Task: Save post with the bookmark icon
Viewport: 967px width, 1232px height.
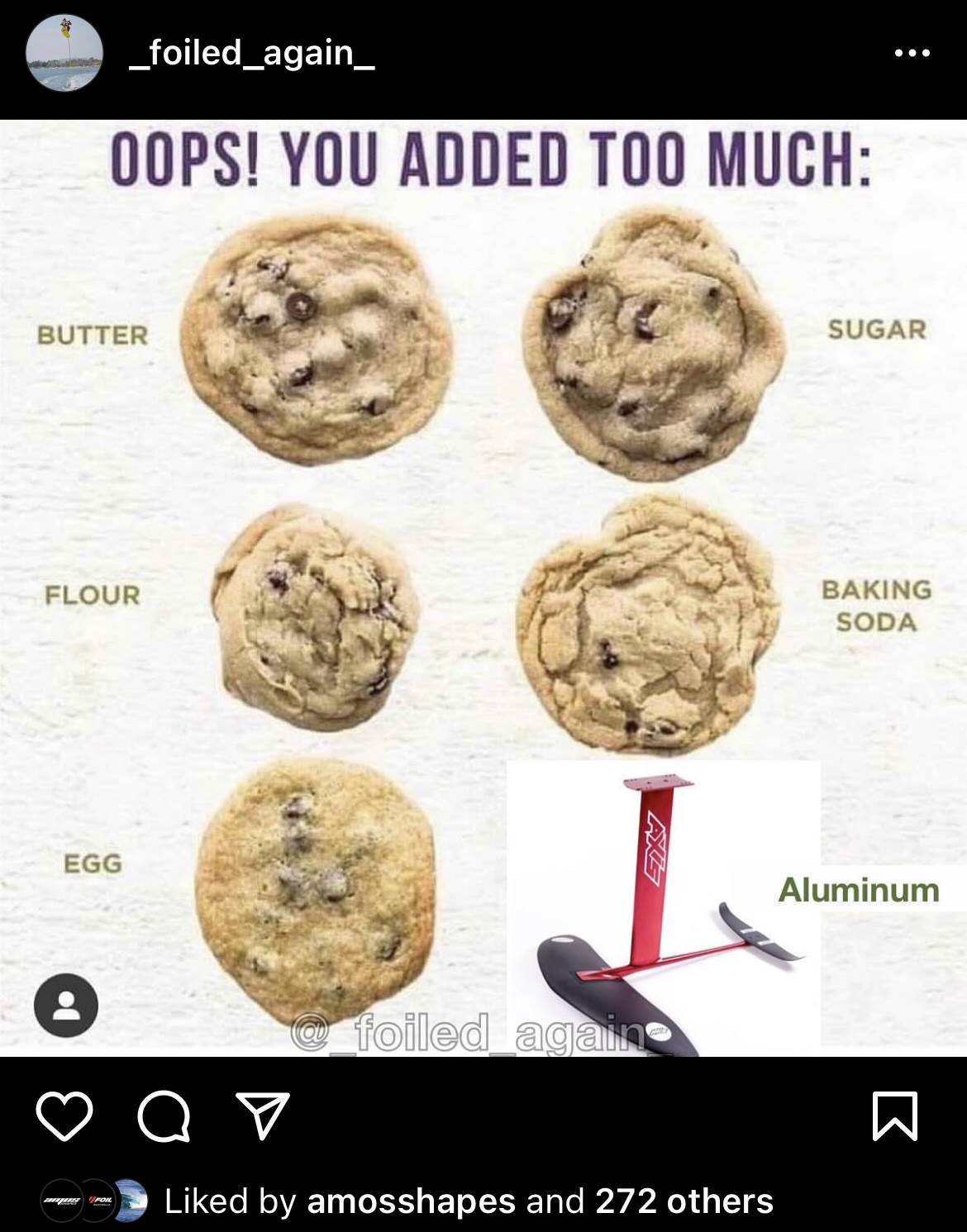Action: (x=895, y=1117)
